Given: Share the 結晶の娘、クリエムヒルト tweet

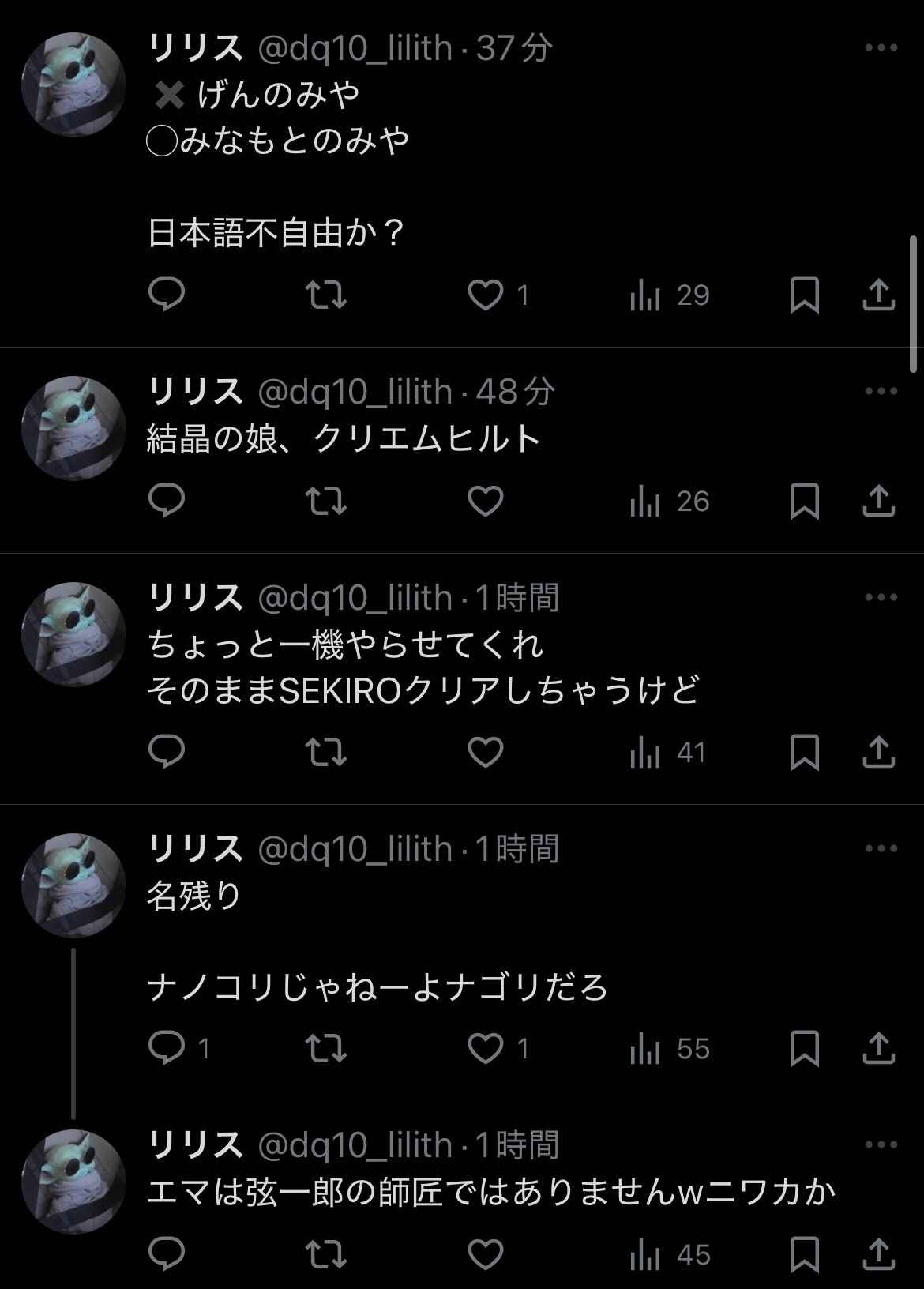Looking at the screenshot, I should [878, 502].
